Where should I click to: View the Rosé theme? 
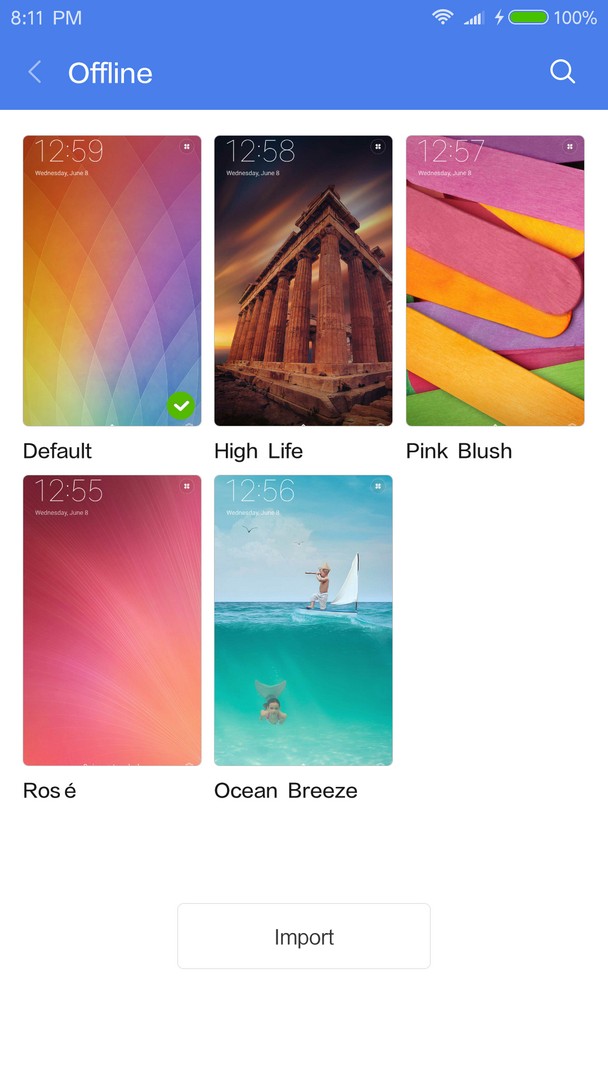tap(112, 621)
